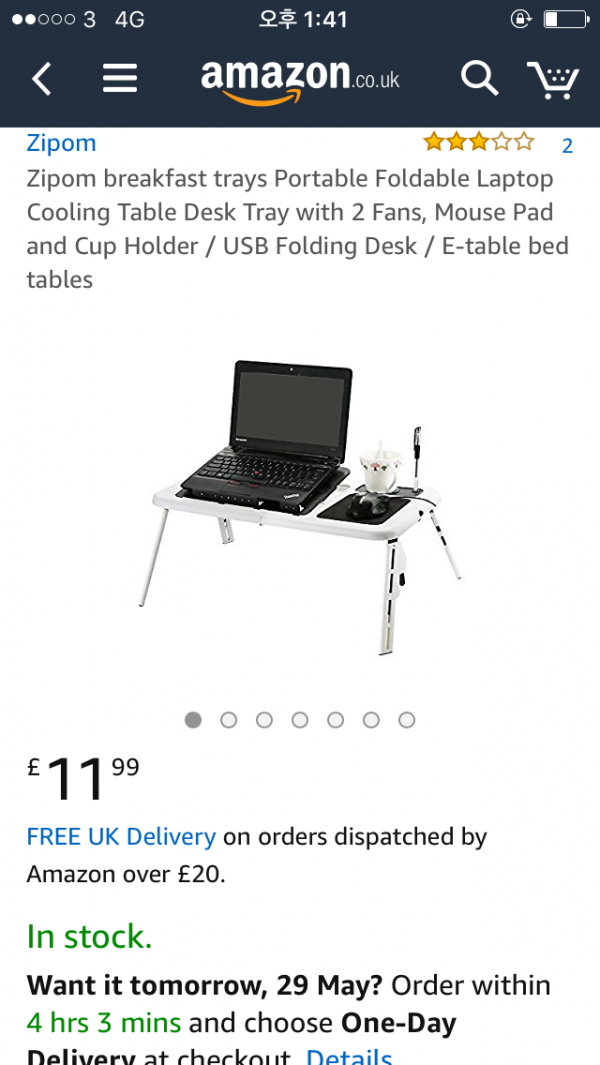
Task: Open the shopping basket
Action: [553, 79]
